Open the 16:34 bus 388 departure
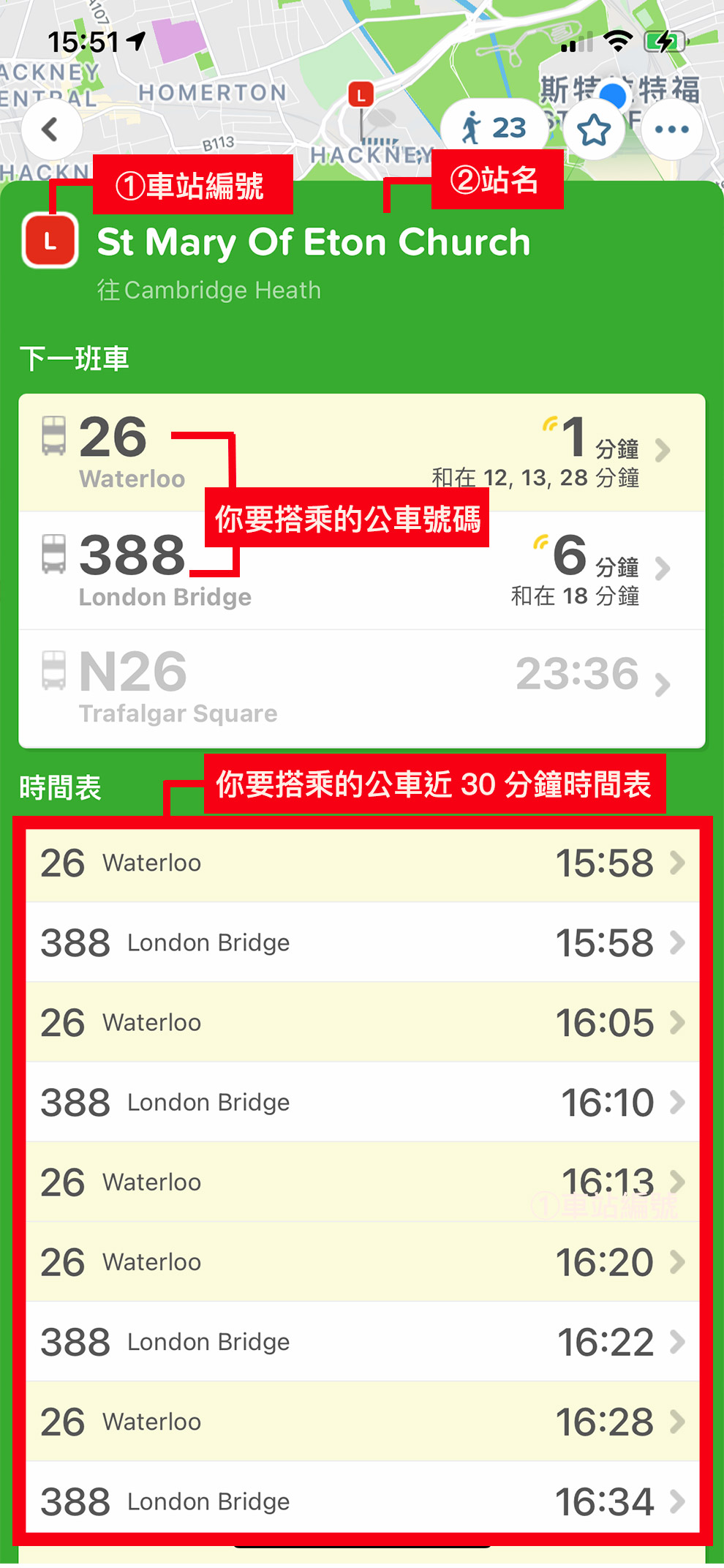 361,1501
